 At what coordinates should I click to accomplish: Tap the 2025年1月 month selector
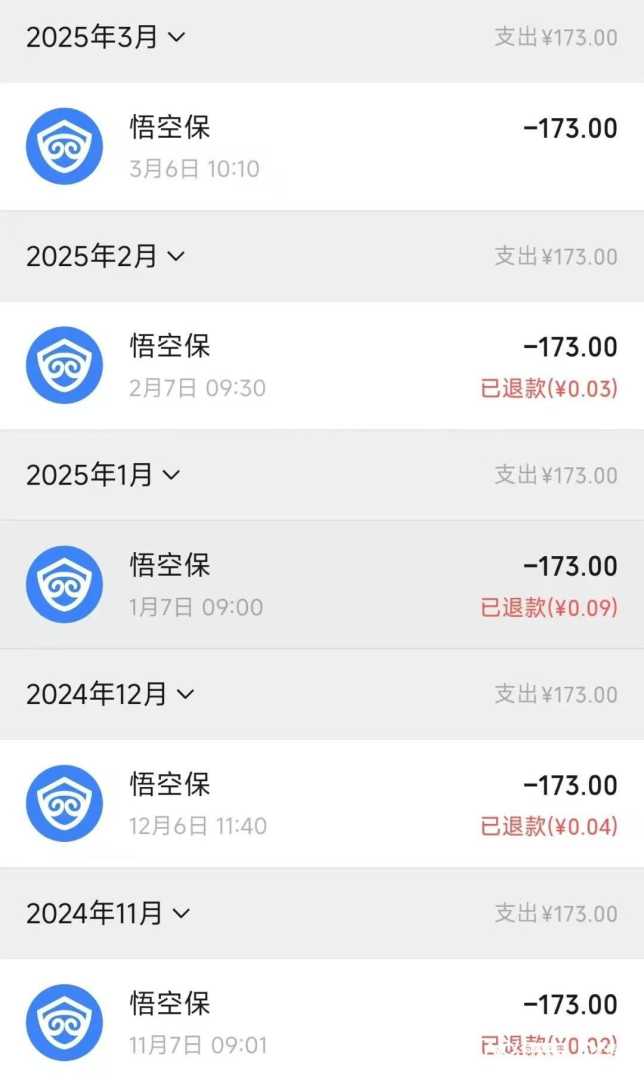click(103, 475)
